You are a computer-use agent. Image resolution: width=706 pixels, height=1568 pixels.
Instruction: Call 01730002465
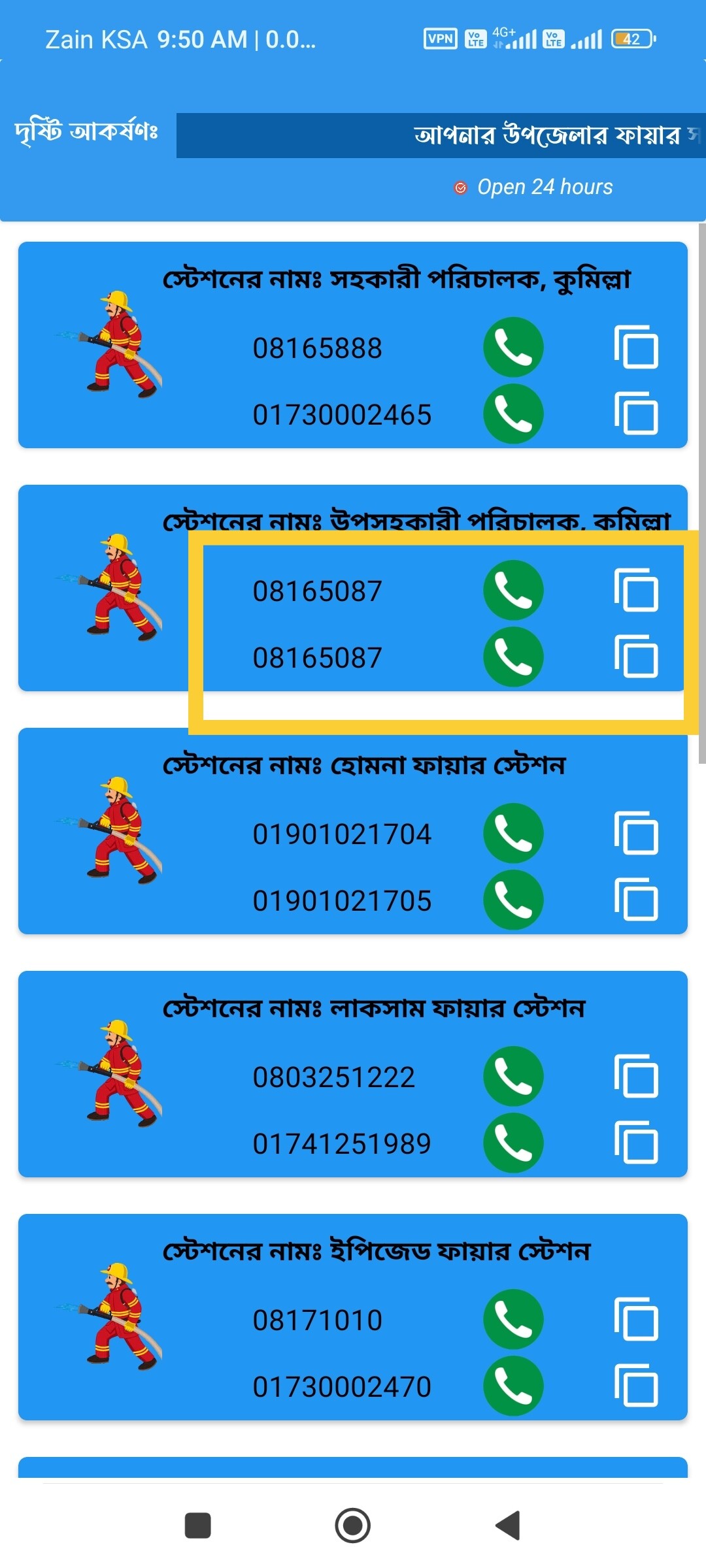[x=513, y=414]
